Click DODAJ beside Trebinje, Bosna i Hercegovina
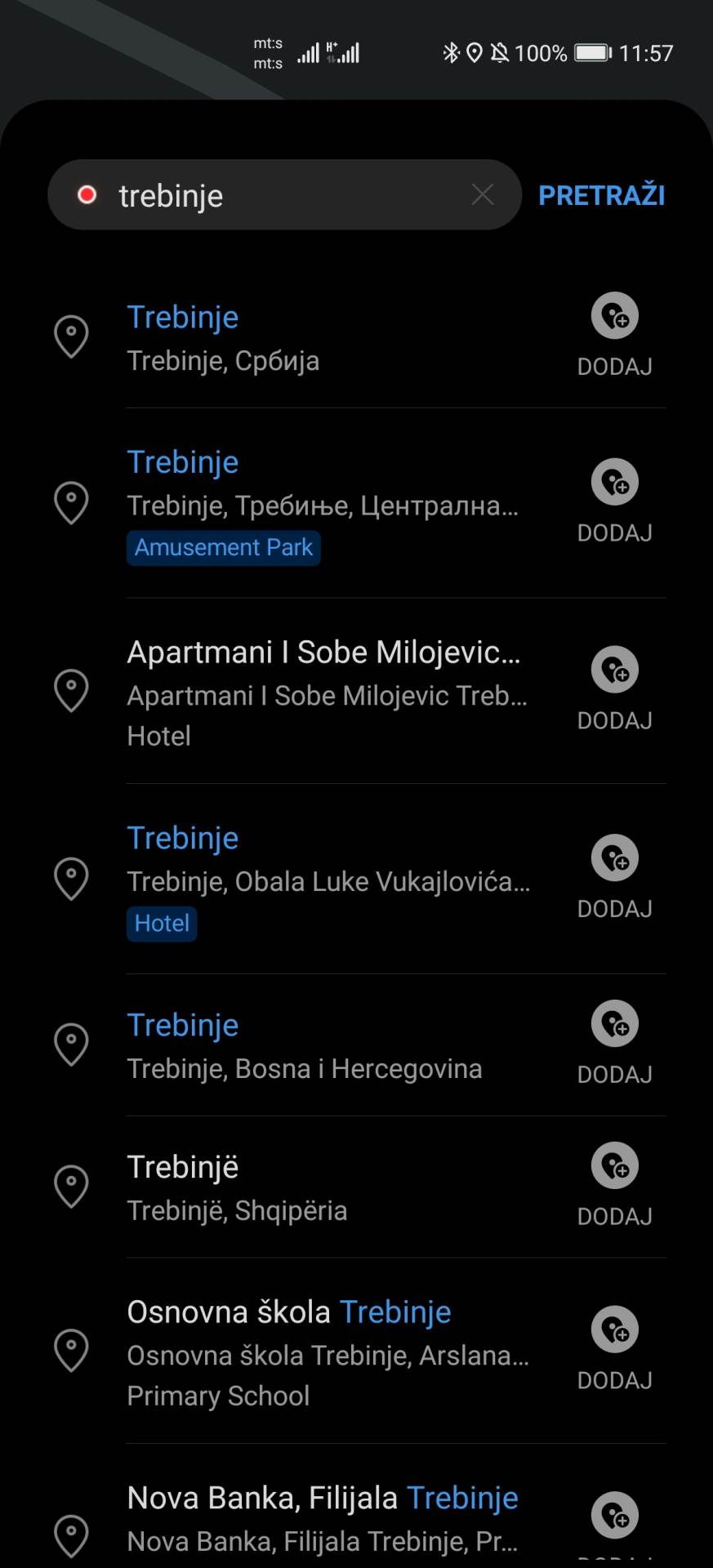The image size is (713, 1568). [614, 1024]
